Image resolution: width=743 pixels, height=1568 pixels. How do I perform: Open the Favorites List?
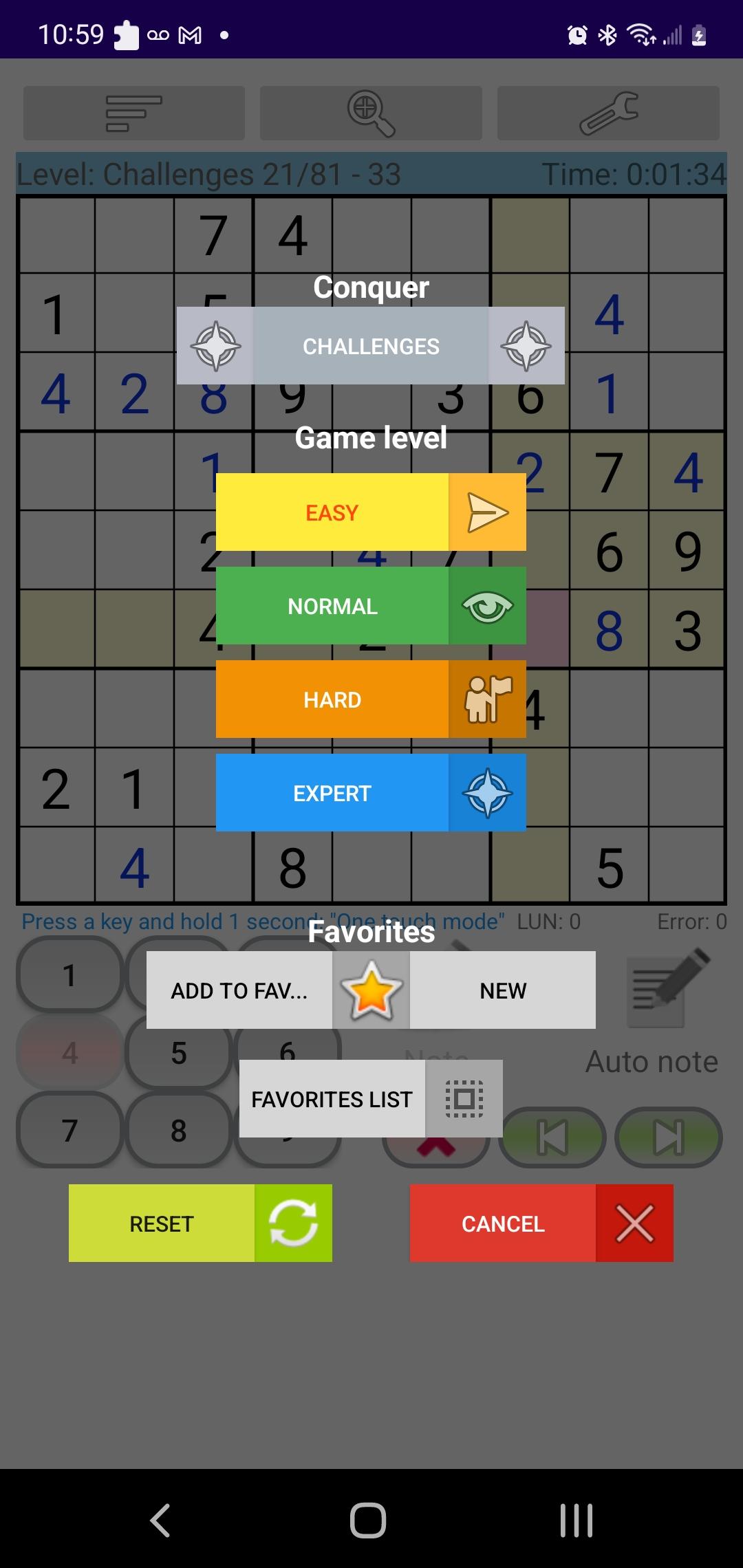pos(332,1099)
